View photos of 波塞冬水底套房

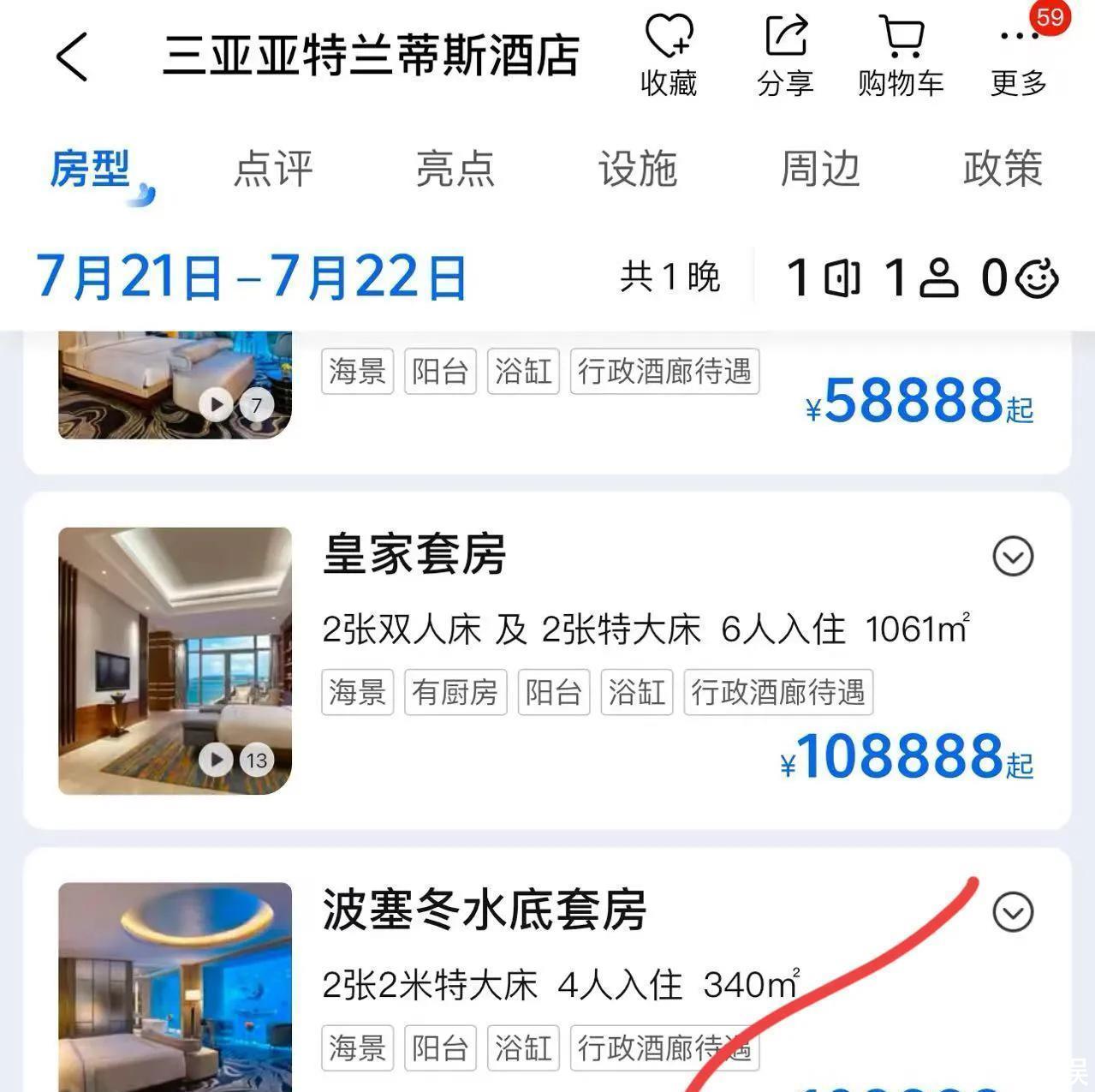(x=175, y=985)
